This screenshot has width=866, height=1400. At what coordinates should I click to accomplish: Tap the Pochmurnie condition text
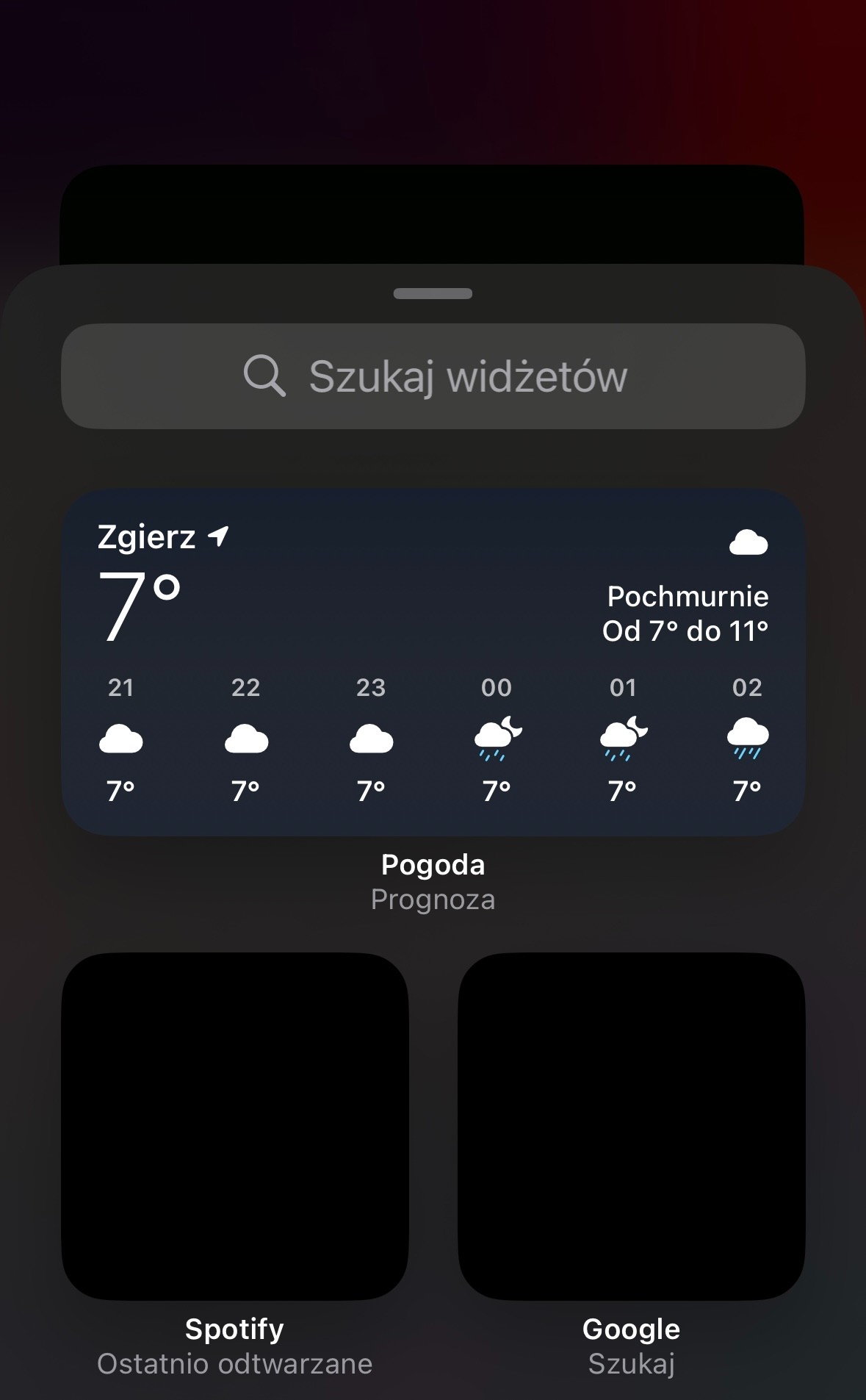688,597
